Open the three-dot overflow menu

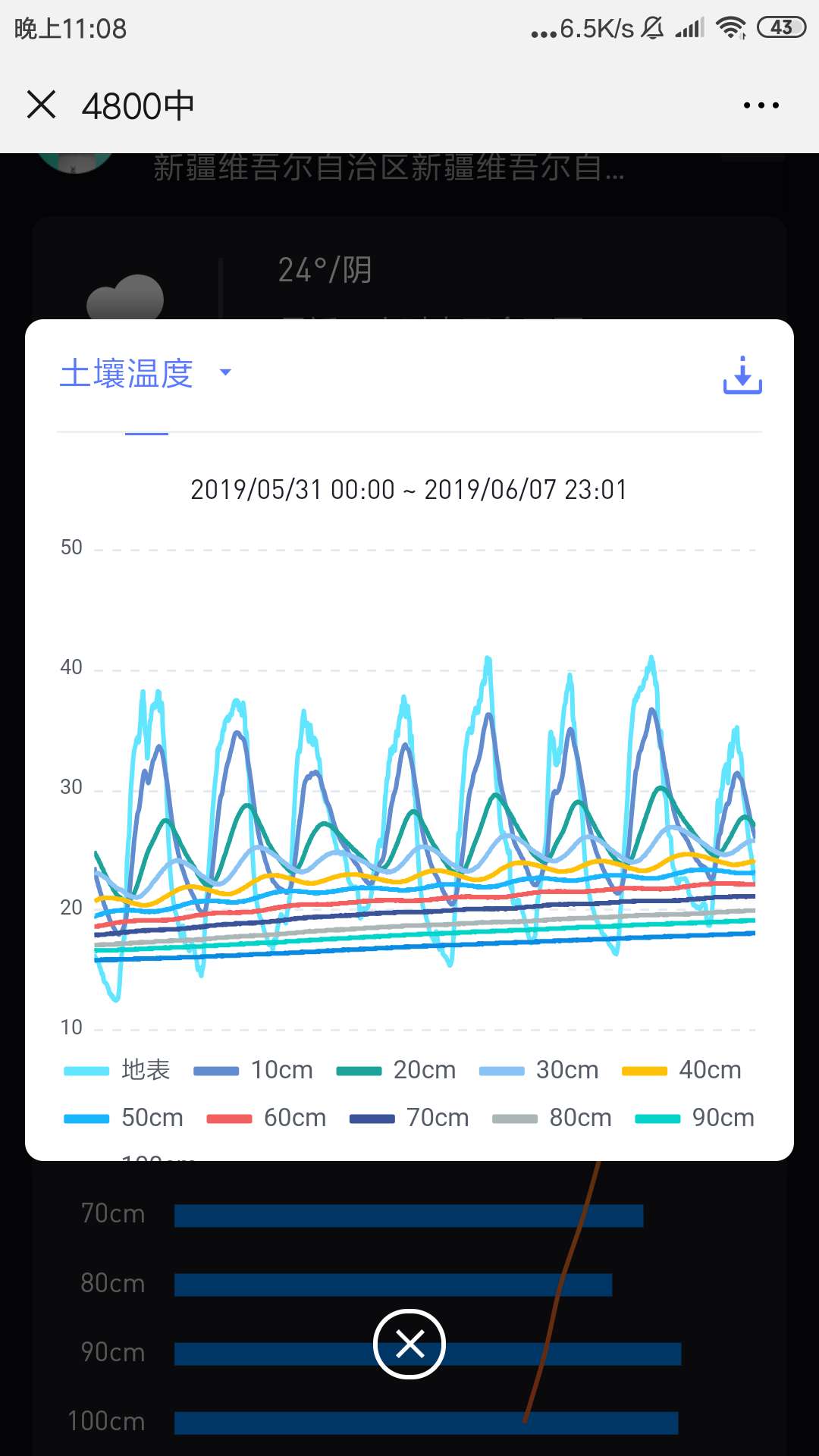(761, 105)
